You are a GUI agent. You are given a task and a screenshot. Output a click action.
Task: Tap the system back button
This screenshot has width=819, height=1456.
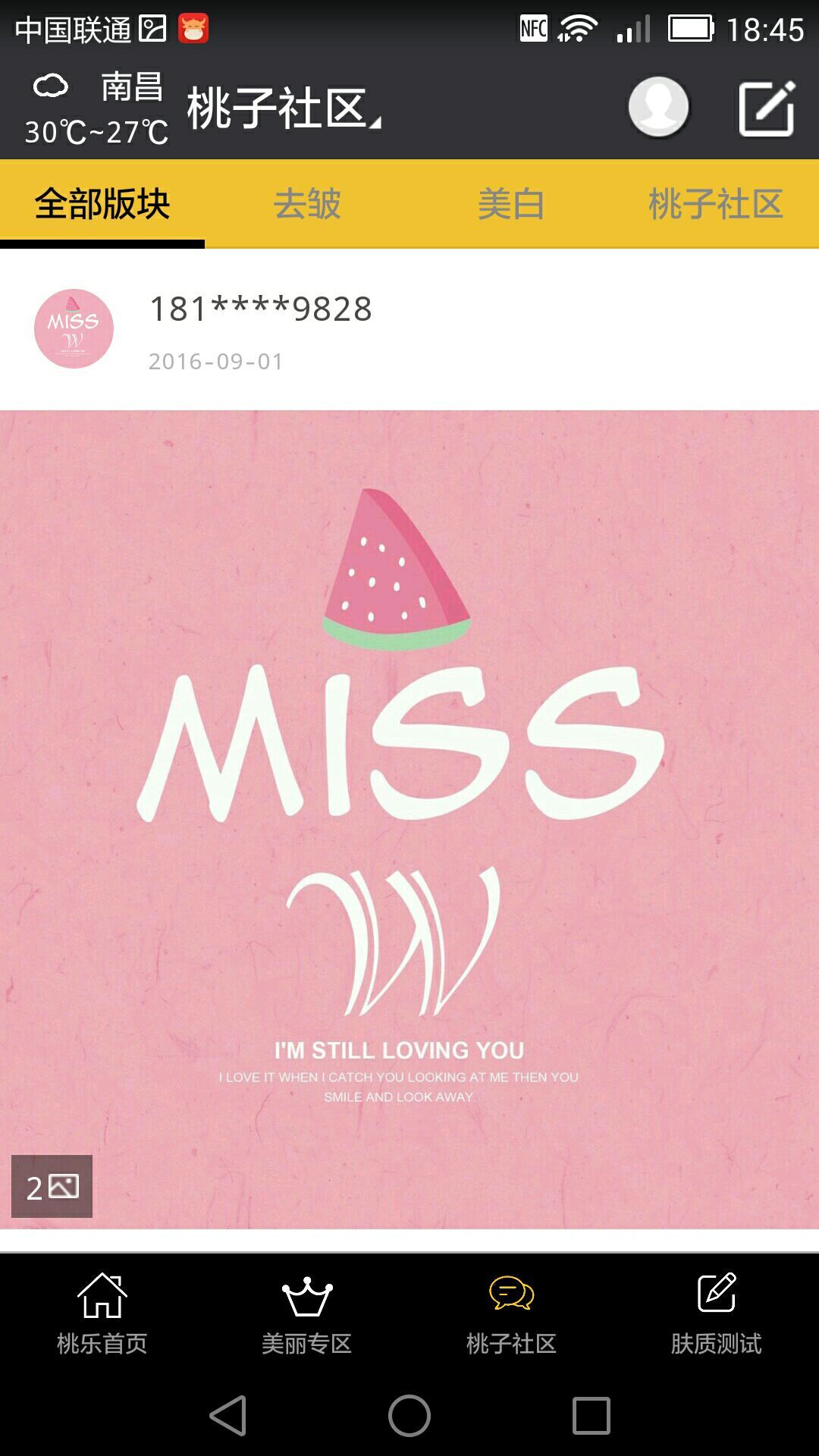227,1415
